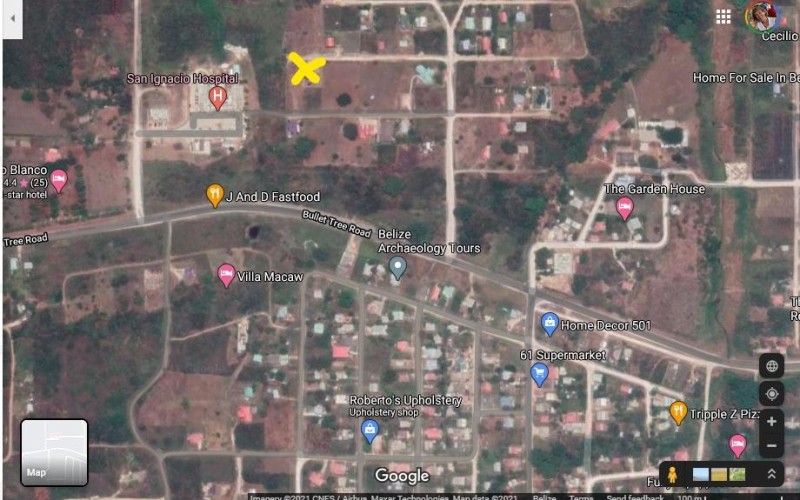Open Tripple Z Pizza restaurant pin
This screenshot has width=800, height=500.
click(x=679, y=412)
